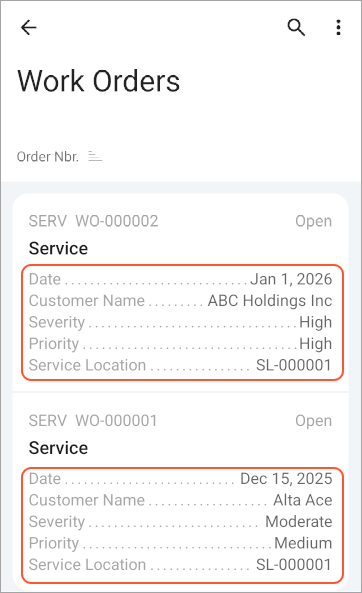Image resolution: width=362 pixels, height=593 pixels.
Task: Open the search magnifier icon
Action: (x=296, y=28)
